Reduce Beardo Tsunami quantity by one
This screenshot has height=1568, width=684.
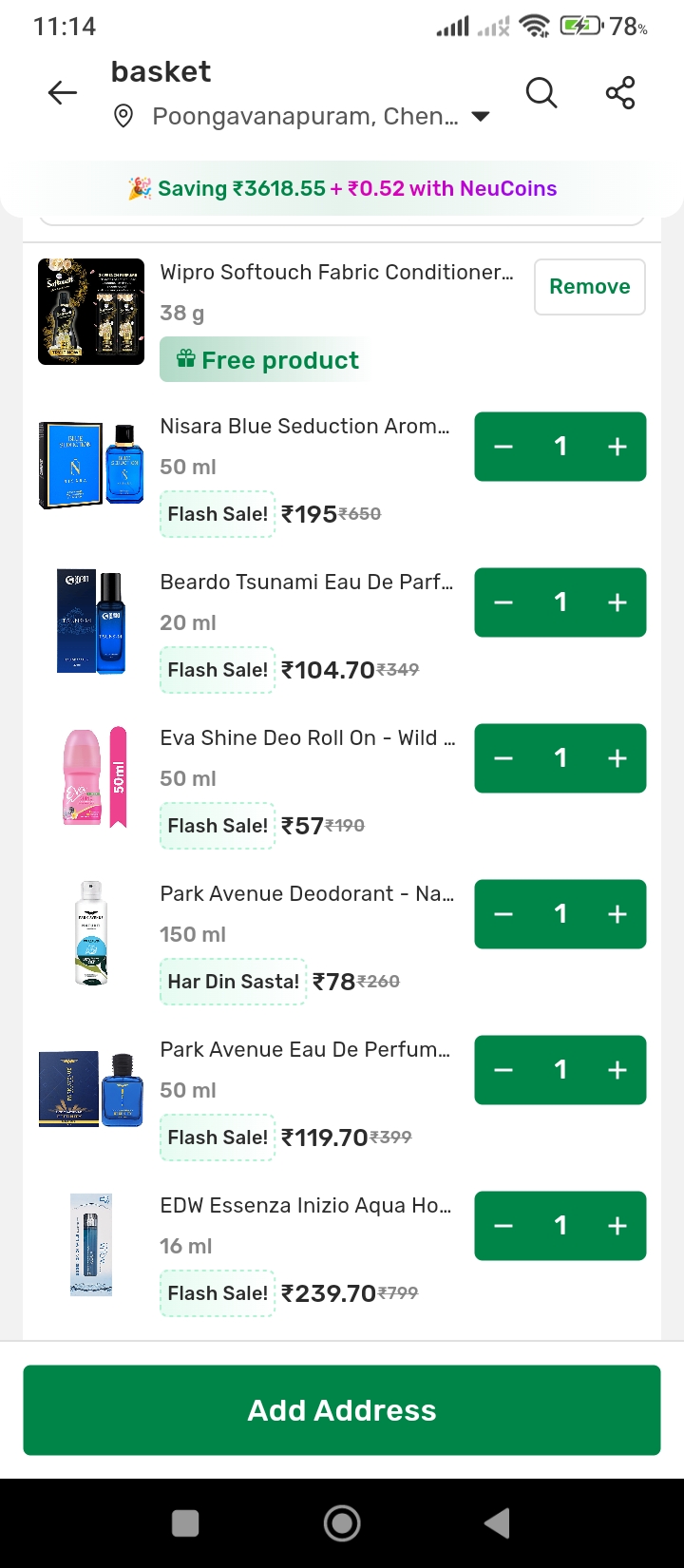tap(503, 602)
